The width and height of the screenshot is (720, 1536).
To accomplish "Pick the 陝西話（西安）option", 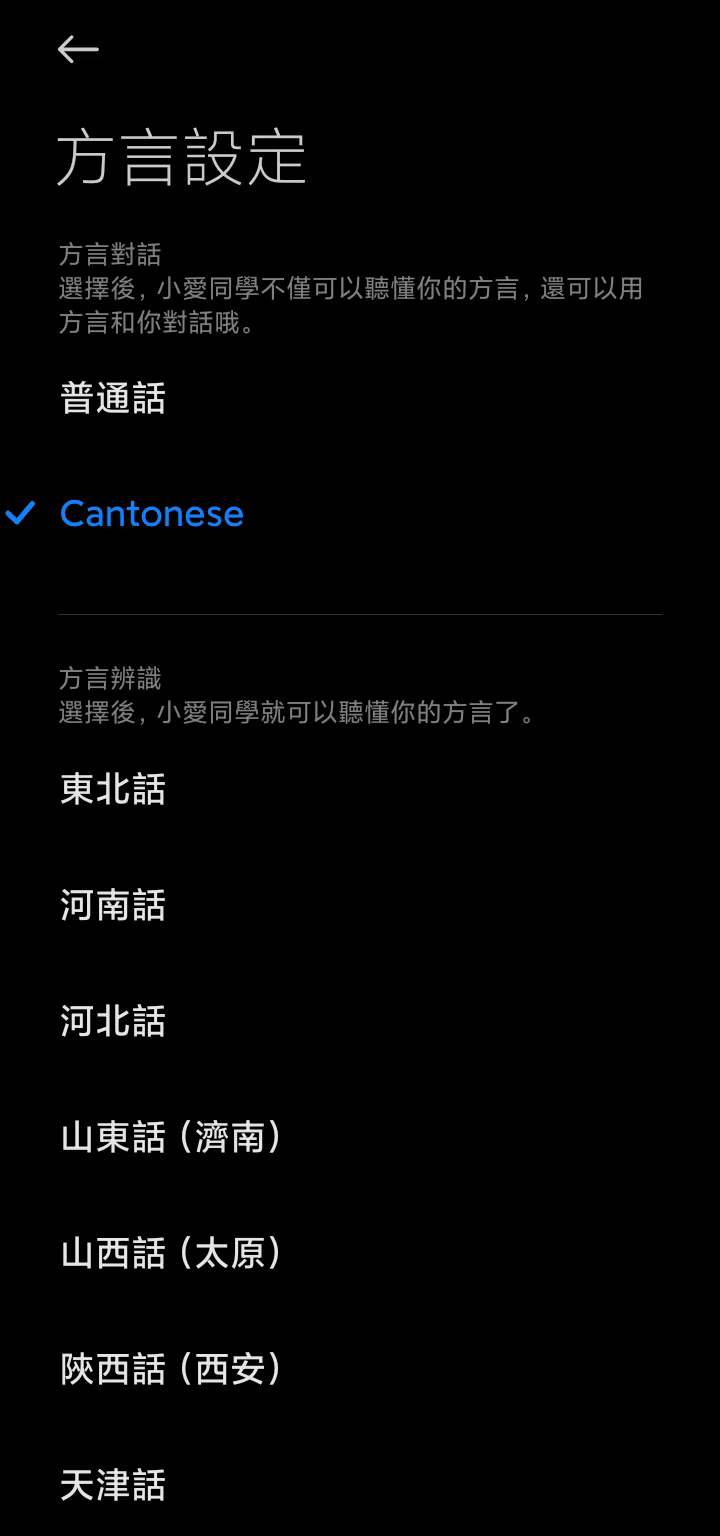I will (x=172, y=1369).
